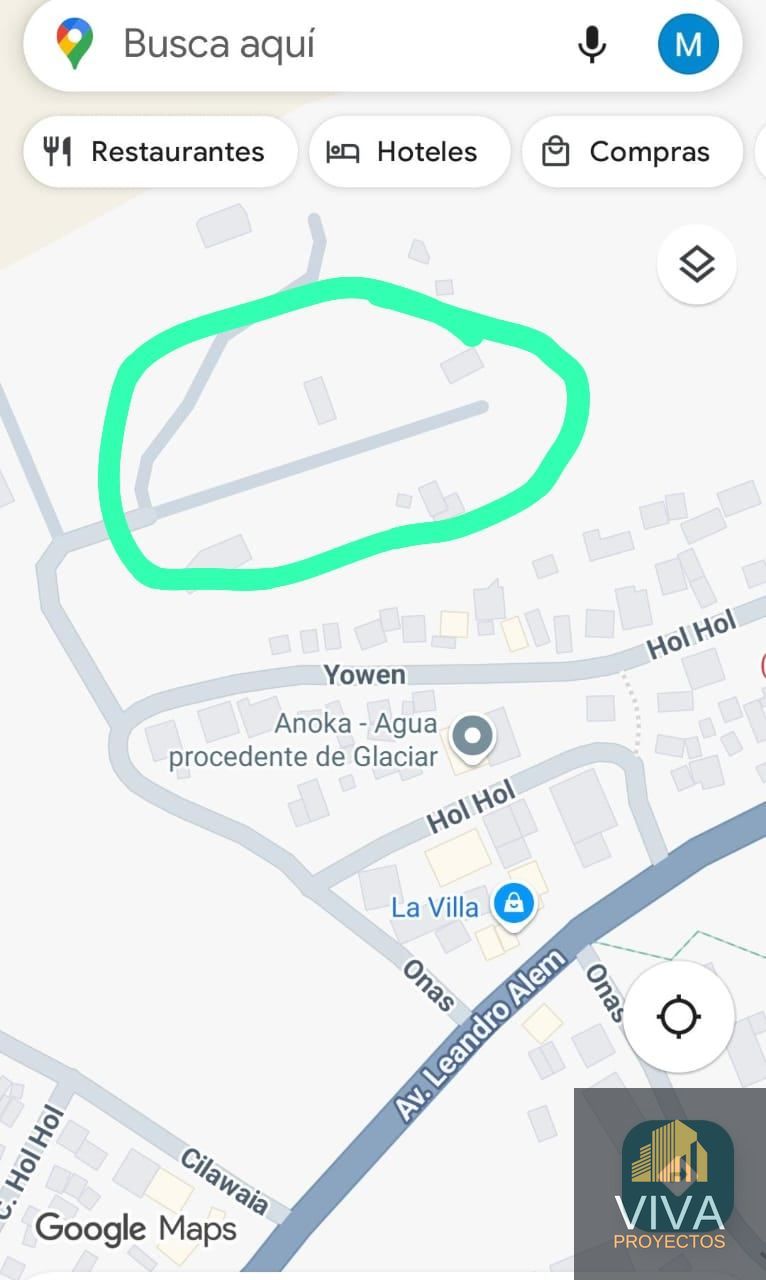
Task: Open the Anoka - Agua procedente de Glaciar pin
Action: (473, 738)
